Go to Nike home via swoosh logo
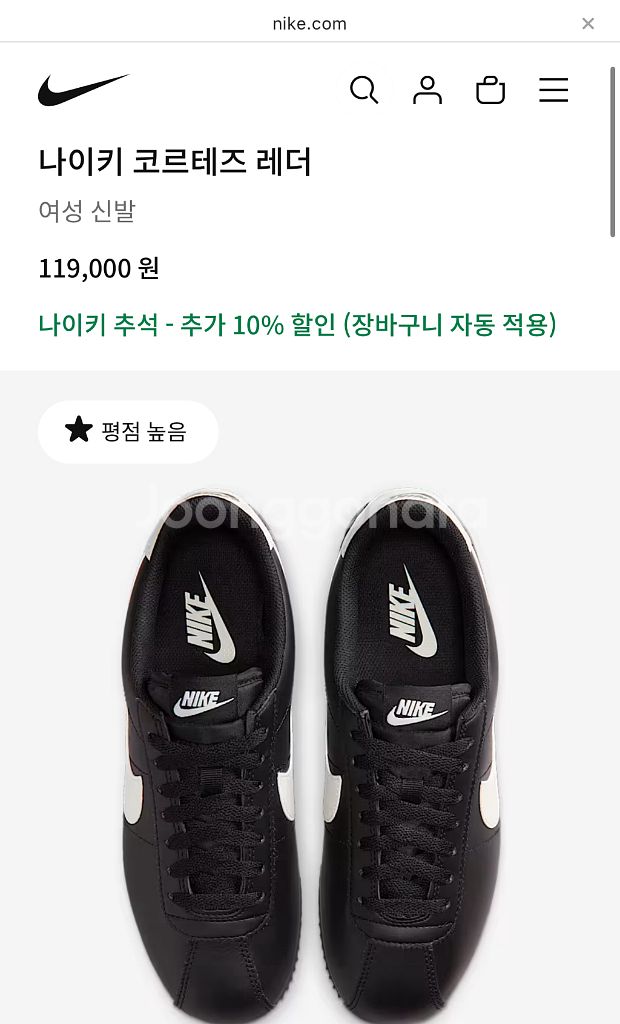This screenshot has width=620, height=1024. pyautogui.click(x=83, y=90)
